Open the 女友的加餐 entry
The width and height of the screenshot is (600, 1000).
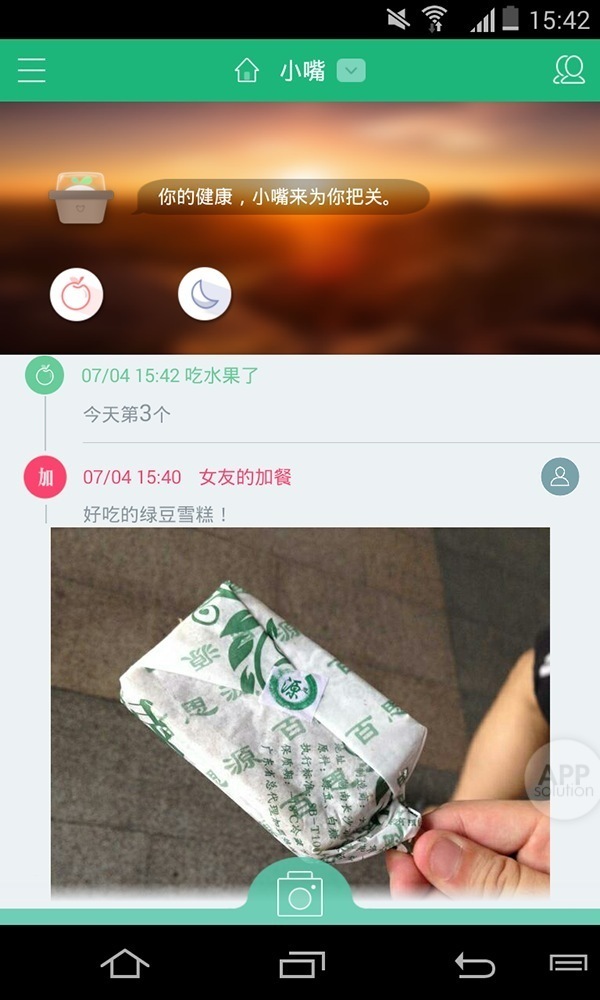point(244,478)
